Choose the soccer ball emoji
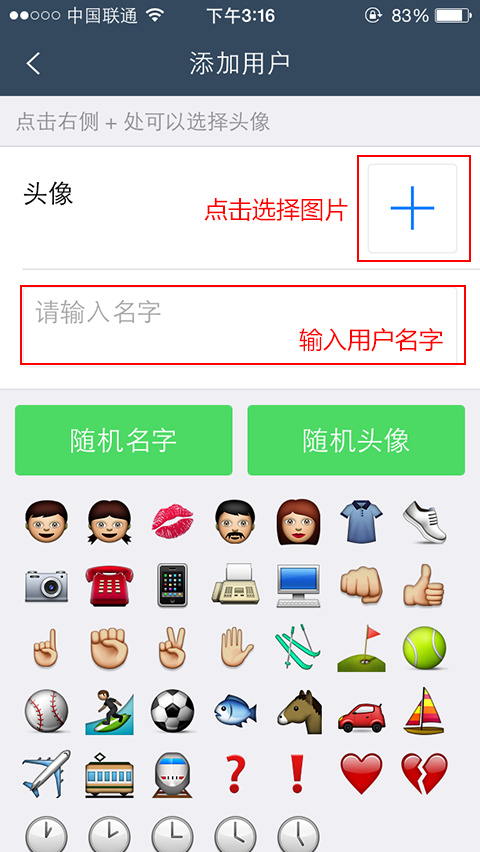 [x=172, y=711]
